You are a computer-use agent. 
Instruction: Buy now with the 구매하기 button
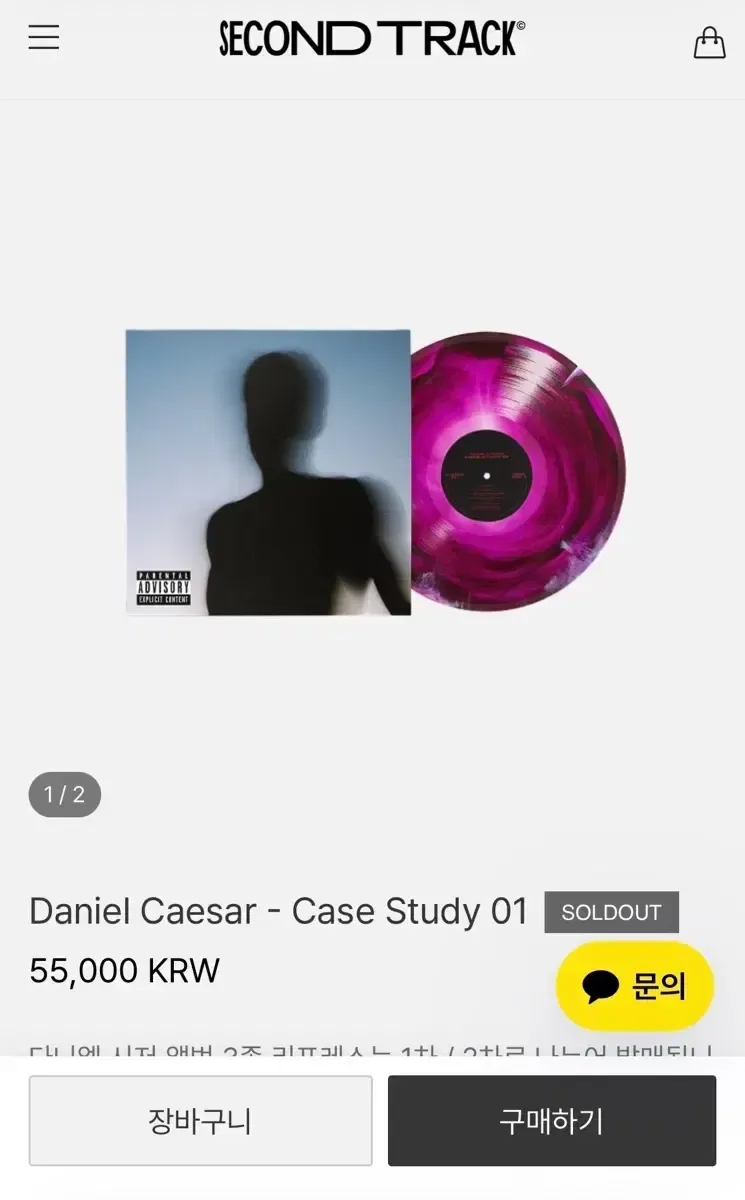552,1121
